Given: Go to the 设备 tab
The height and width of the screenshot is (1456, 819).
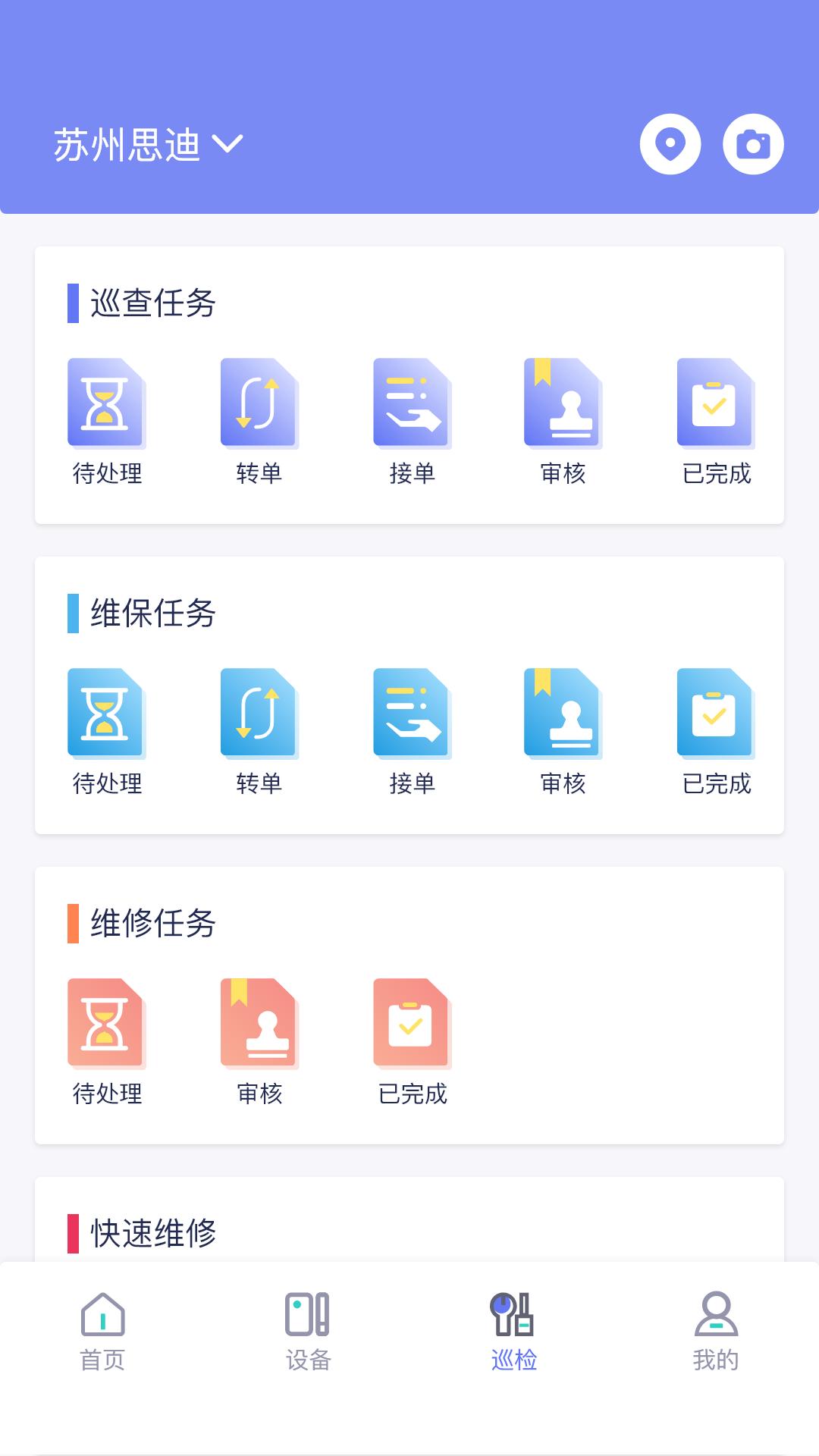Looking at the screenshot, I should point(308,1332).
